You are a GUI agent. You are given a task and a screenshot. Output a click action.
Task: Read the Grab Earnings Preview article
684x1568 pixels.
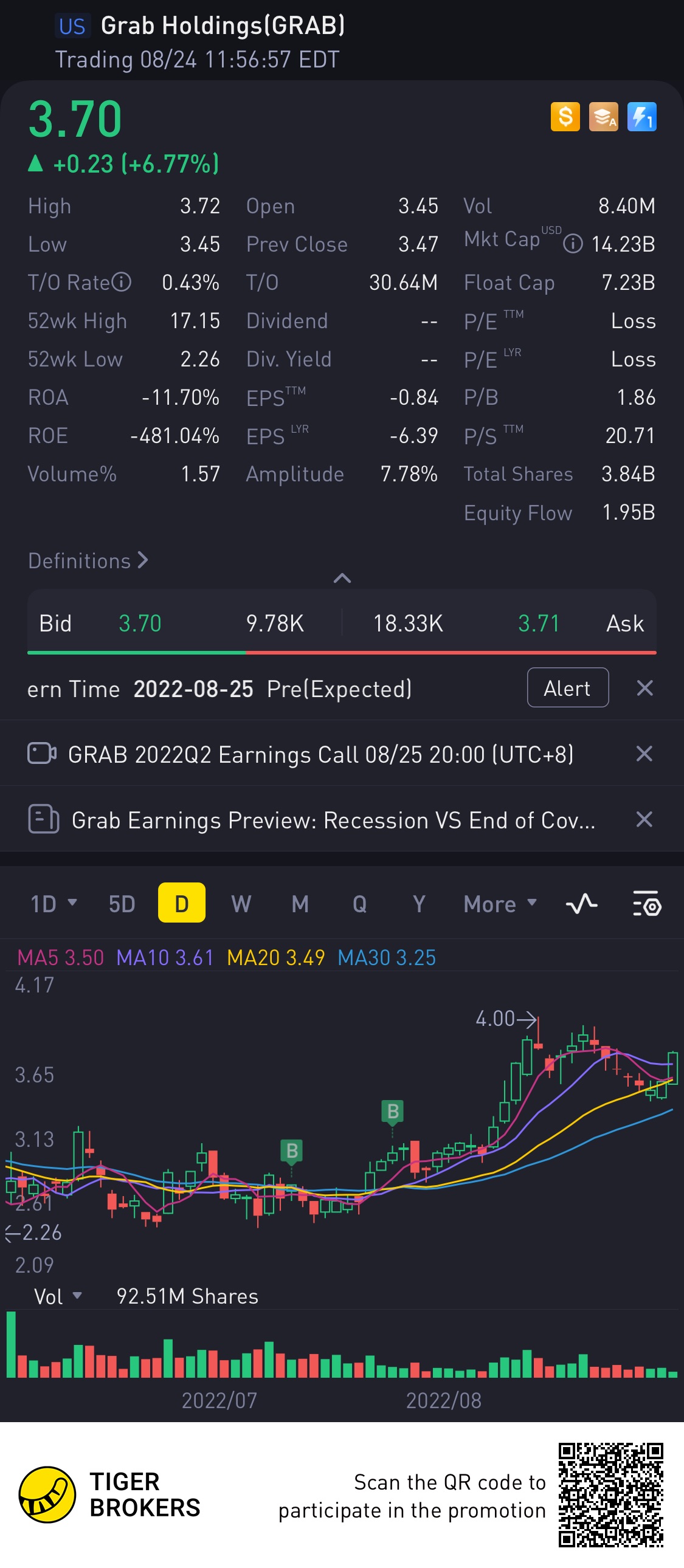(x=333, y=820)
